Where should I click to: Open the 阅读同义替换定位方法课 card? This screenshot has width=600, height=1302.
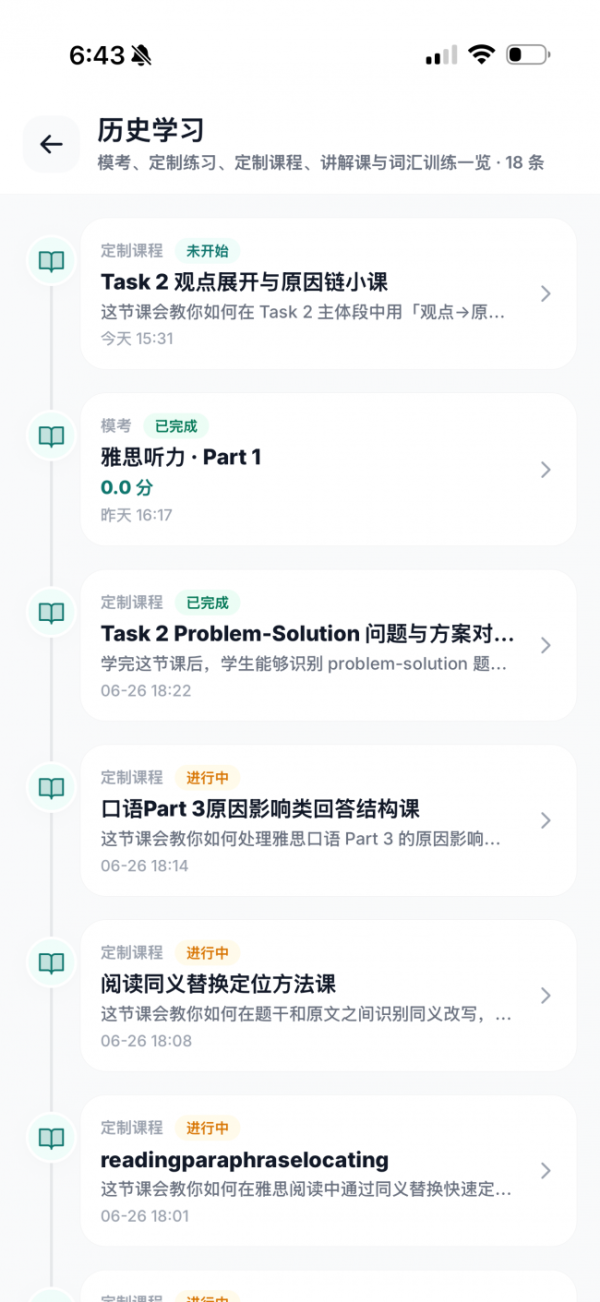328,995
